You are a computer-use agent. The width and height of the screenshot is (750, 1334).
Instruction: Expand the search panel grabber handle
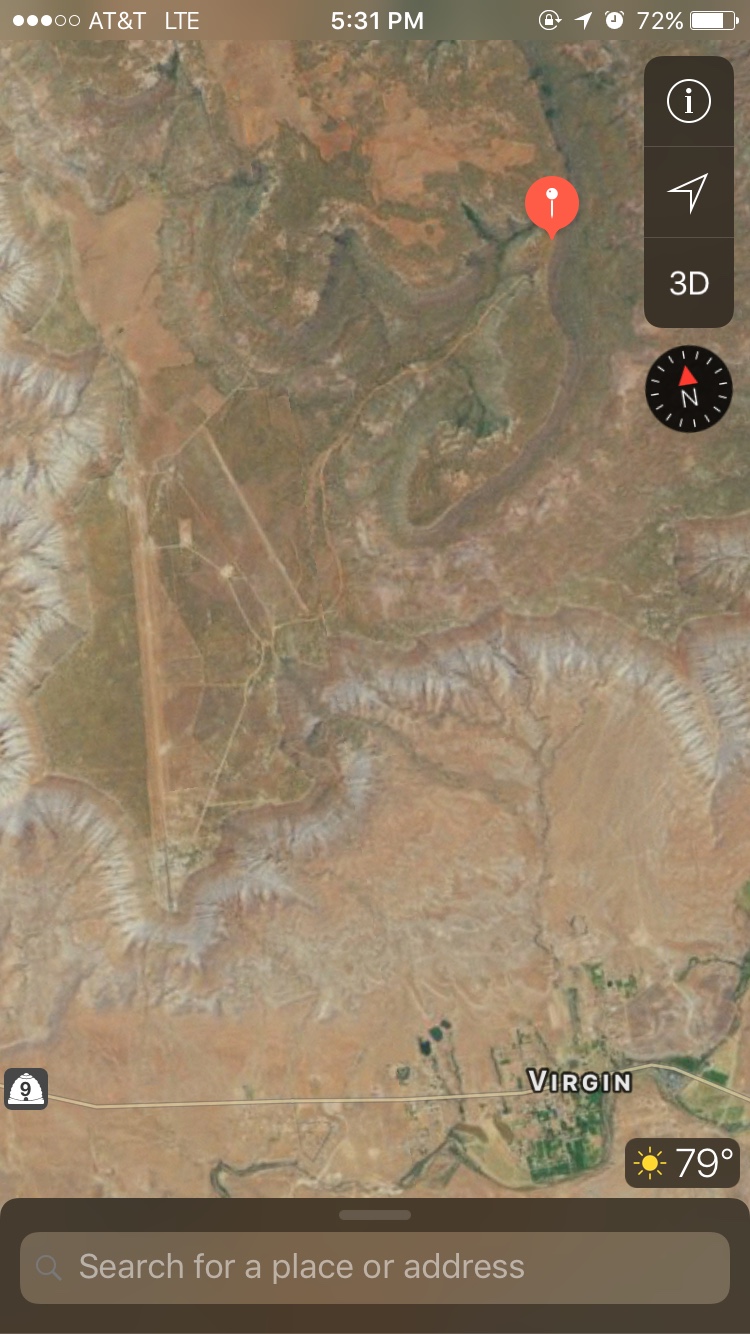(x=375, y=1215)
